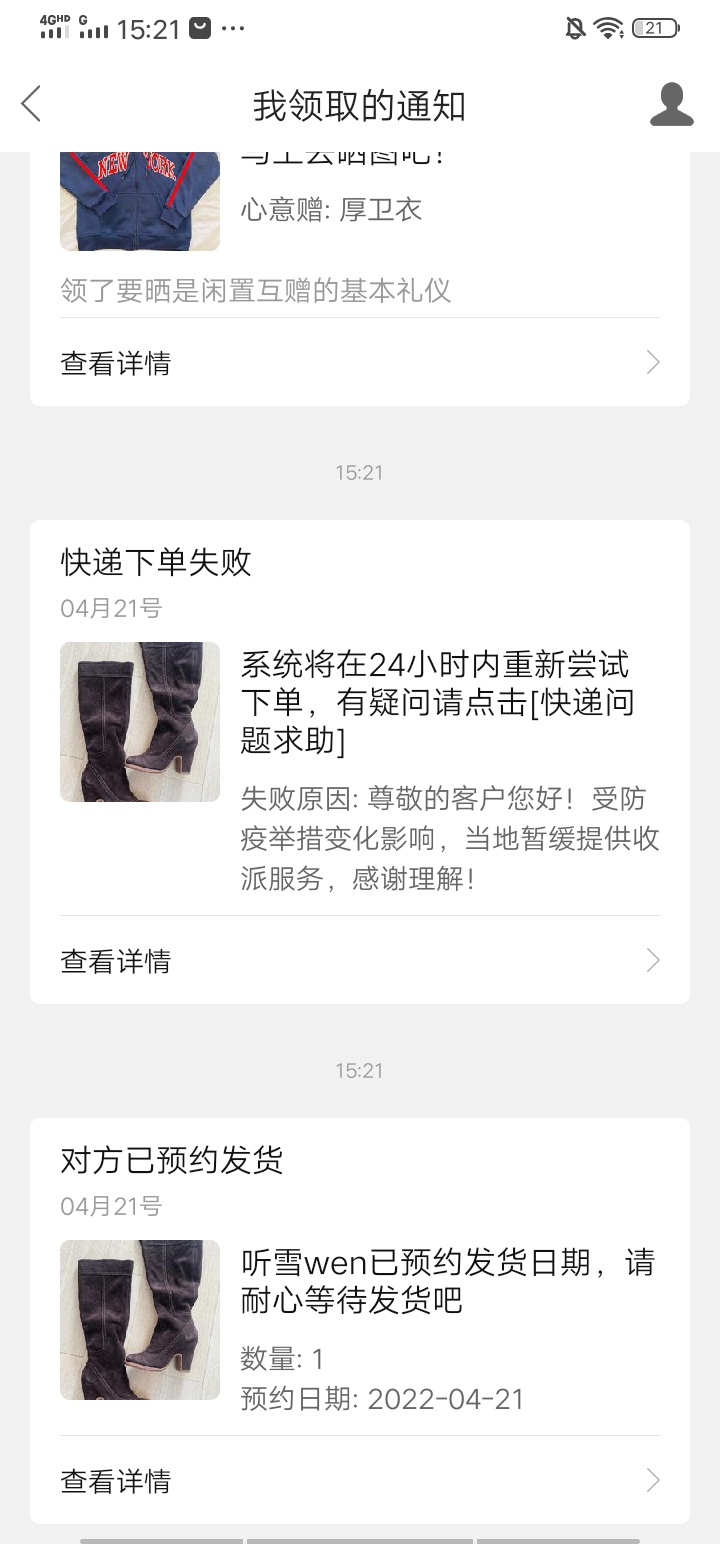The width and height of the screenshot is (720, 1544).
Task: Open 查看详情 for the 厚卫衣 notification
Action: click(359, 362)
